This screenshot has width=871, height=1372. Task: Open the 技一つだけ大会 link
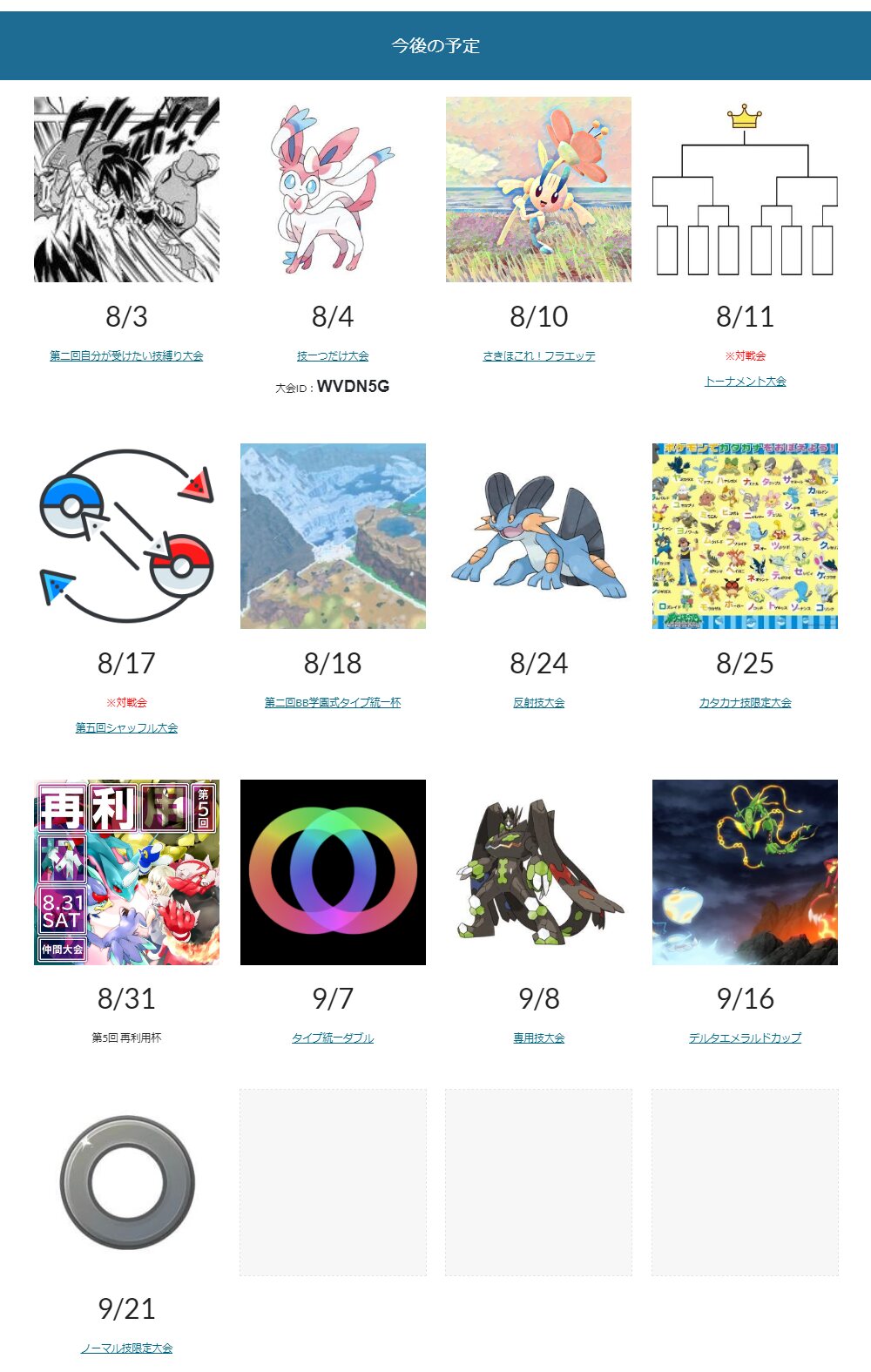point(333,355)
